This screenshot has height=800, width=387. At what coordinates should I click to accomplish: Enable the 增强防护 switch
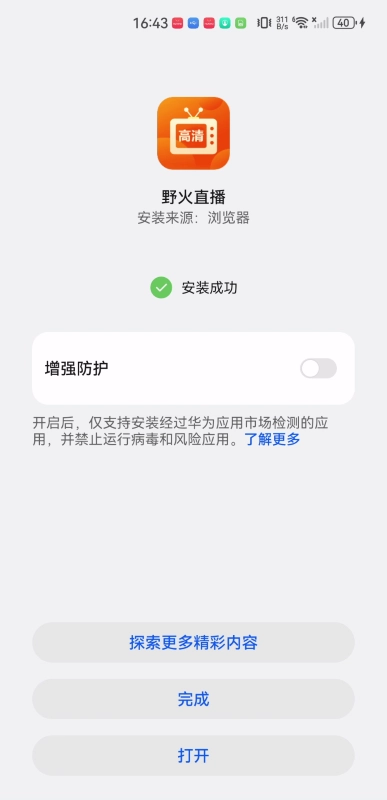(x=318, y=368)
